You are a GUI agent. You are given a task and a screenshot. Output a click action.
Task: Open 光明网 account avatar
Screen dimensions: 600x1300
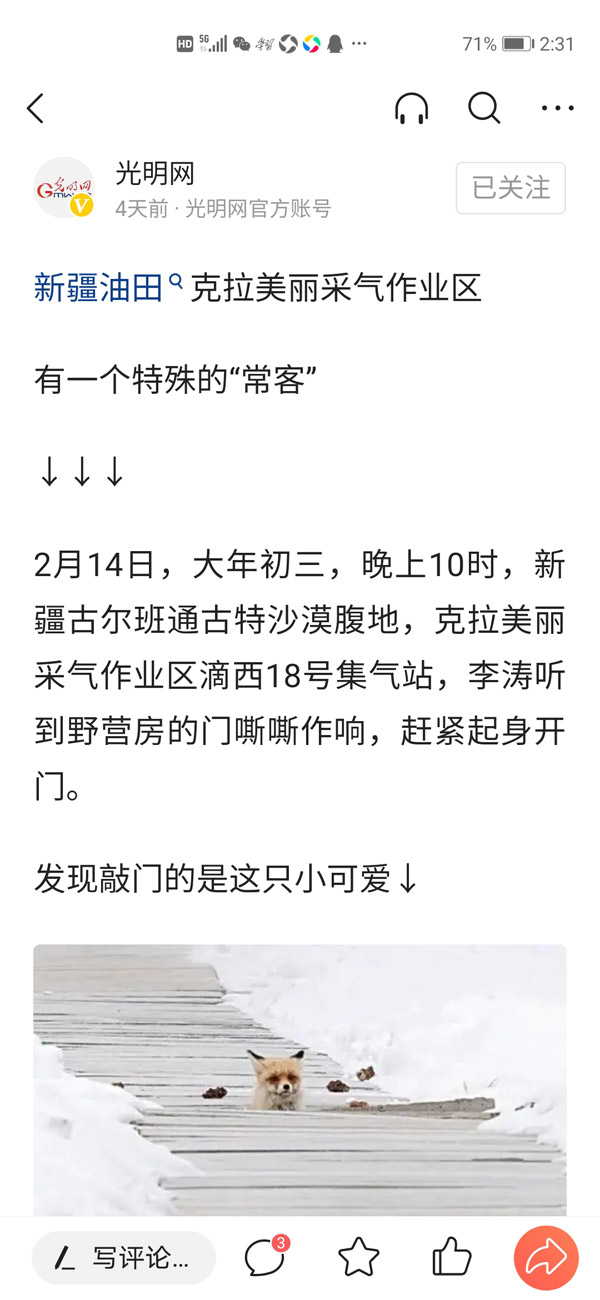pos(64,188)
